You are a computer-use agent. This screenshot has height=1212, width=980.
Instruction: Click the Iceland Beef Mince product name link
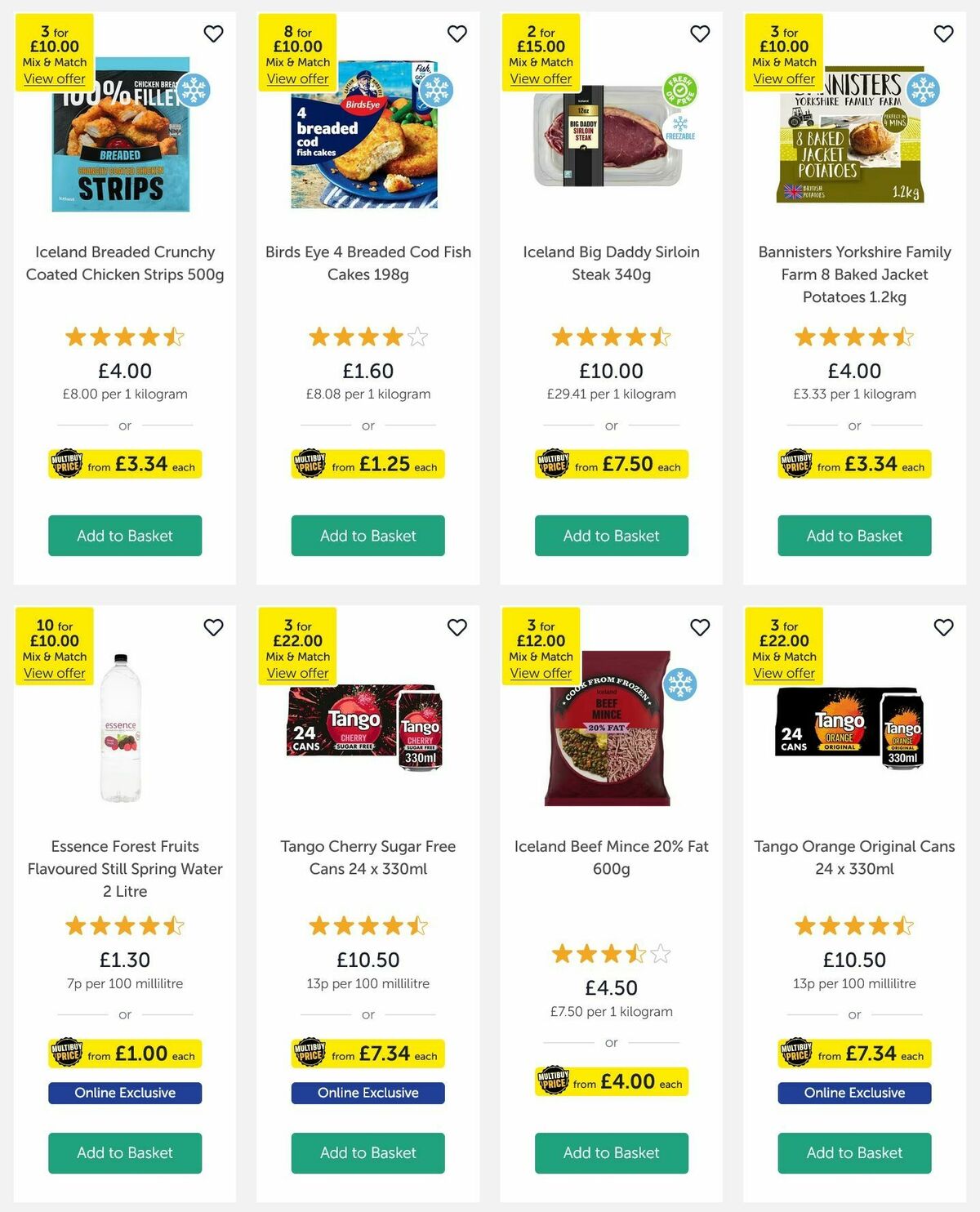[610, 858]
